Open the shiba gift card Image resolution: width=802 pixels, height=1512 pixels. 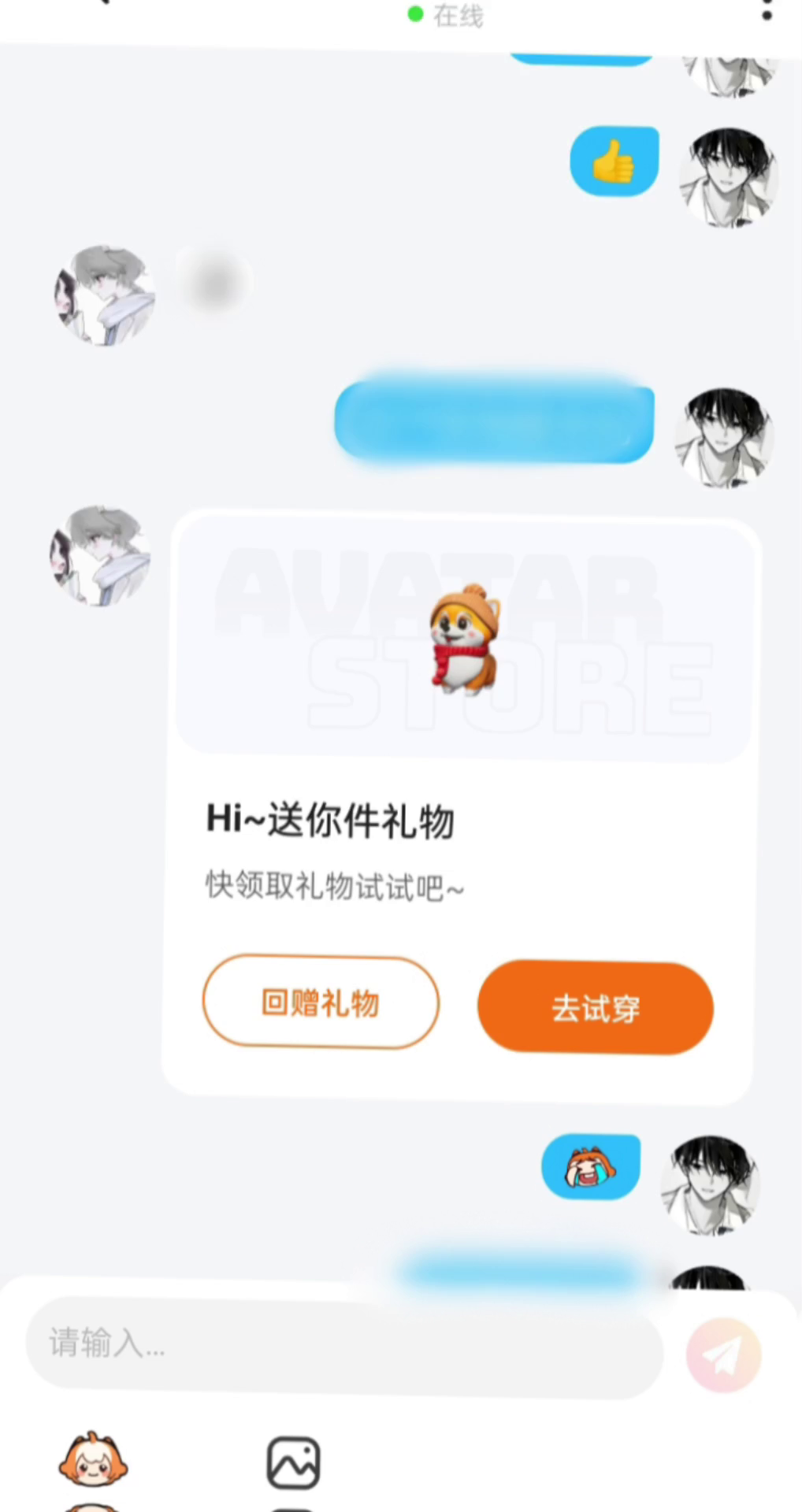tap(463, 638)
